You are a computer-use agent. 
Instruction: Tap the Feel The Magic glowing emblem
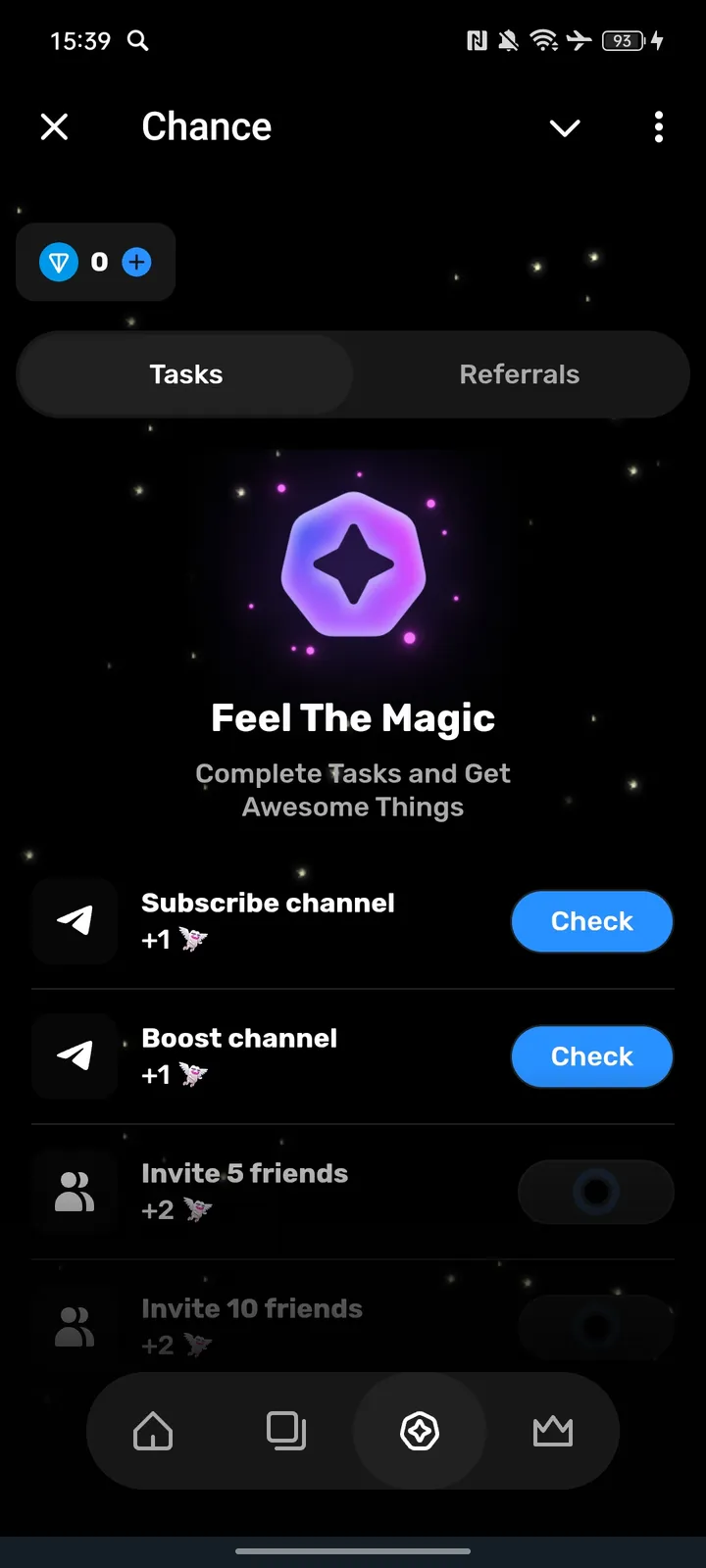[x=353, y=563]
